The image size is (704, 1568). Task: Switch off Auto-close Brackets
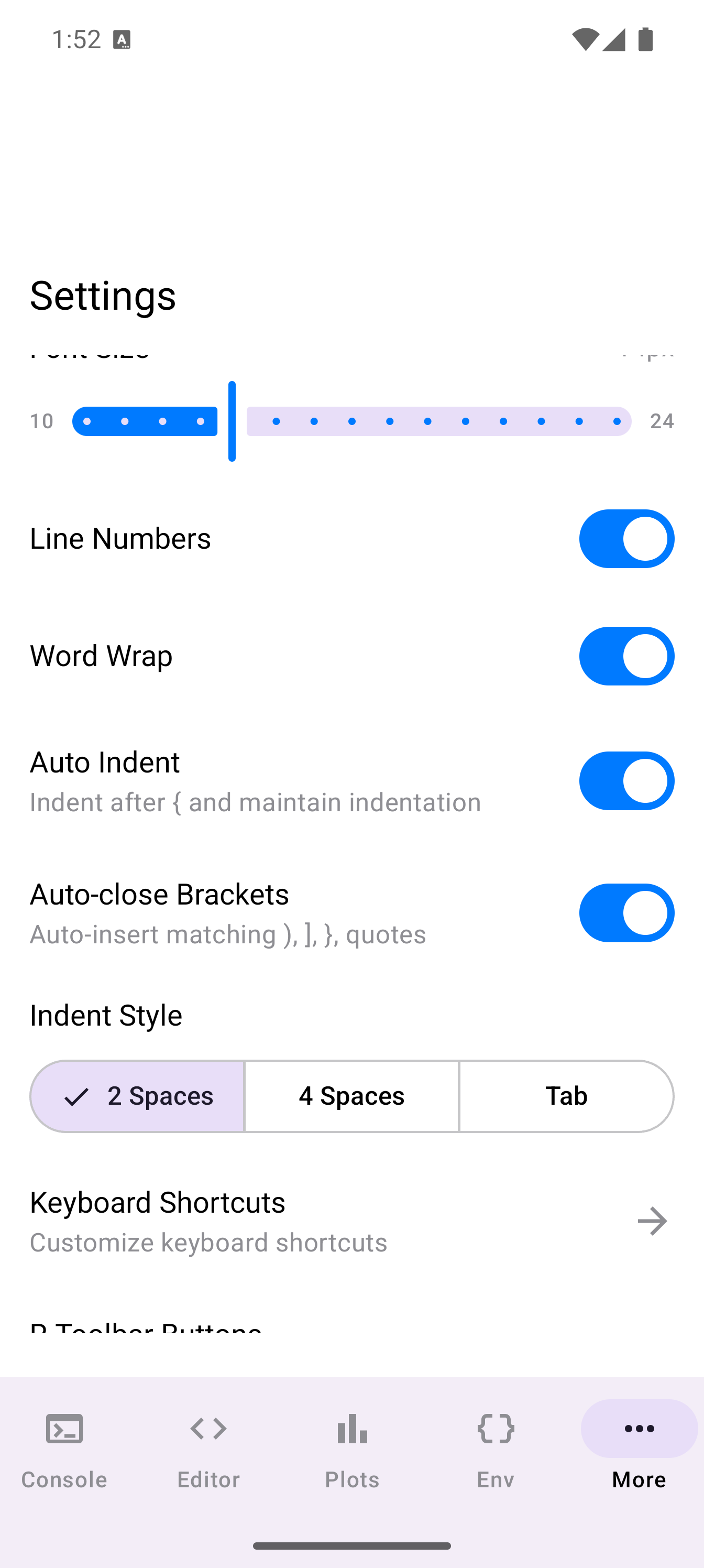626,913
